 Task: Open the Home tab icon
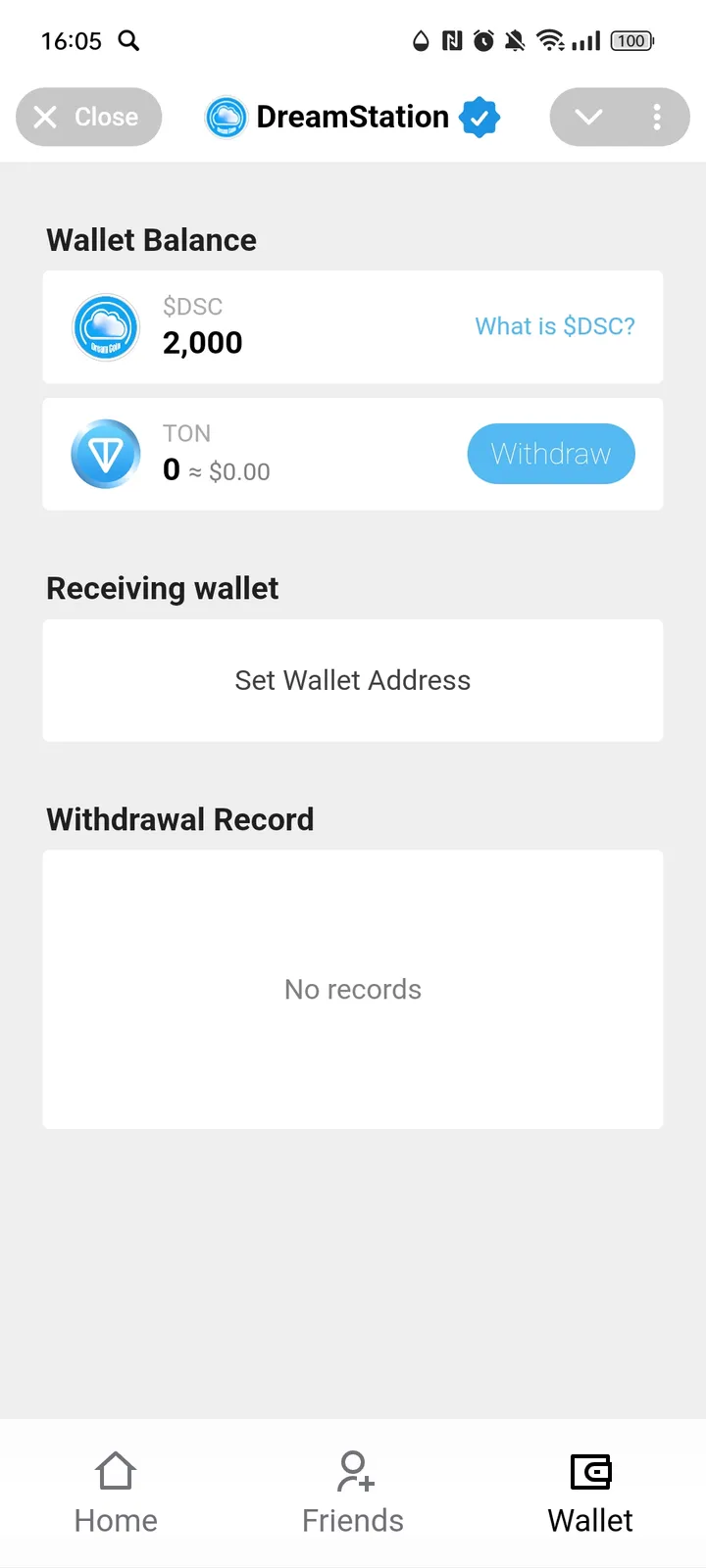click(115, 1471)
